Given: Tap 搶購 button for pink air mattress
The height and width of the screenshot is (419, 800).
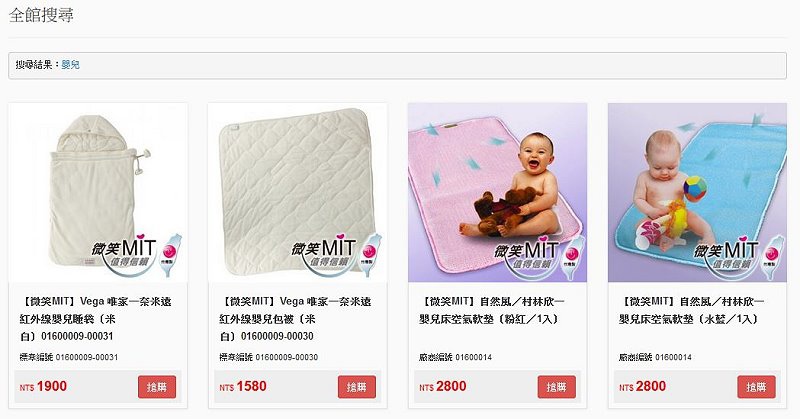Looking at the screenshot, I should pyautogui.click(x=557, y=387).
